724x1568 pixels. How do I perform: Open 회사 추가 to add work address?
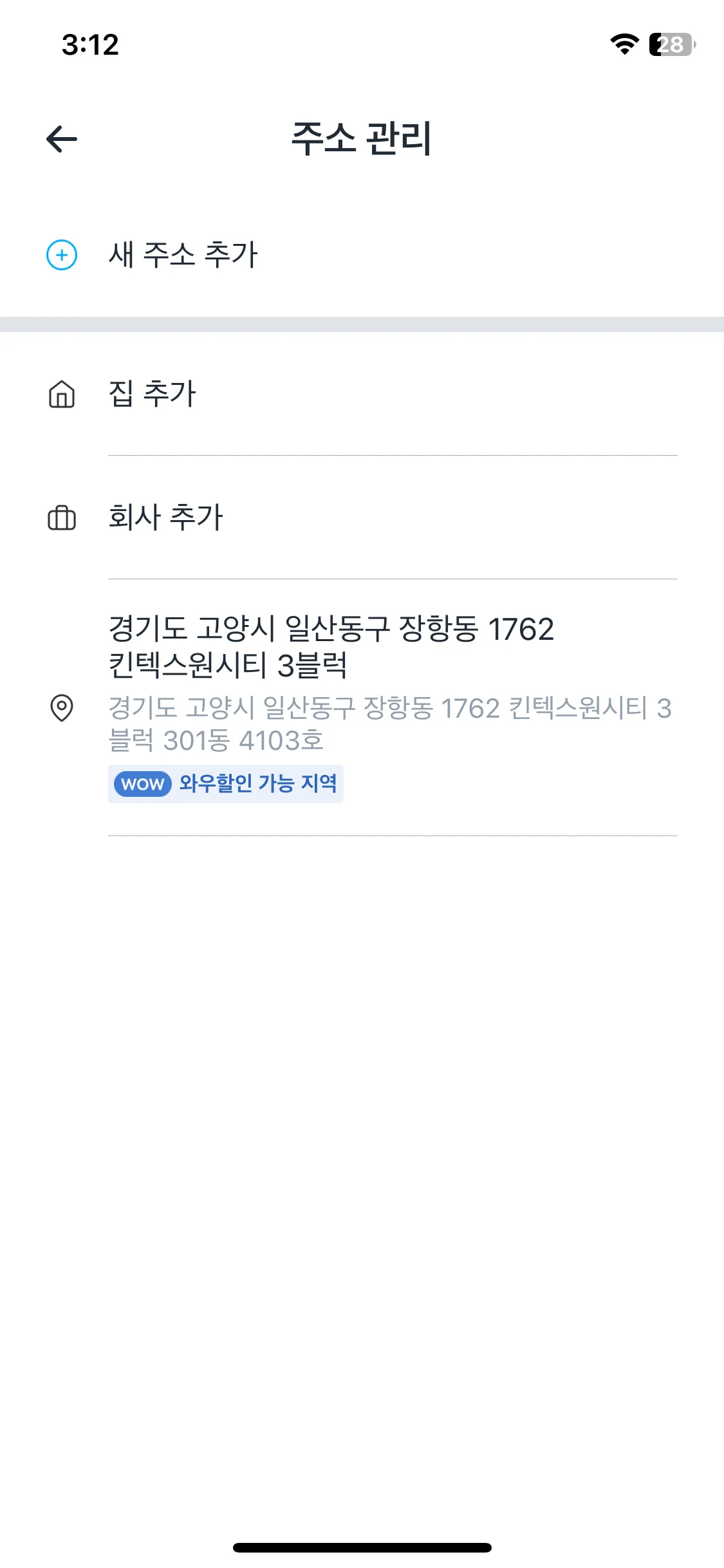(x=165, y=518)
